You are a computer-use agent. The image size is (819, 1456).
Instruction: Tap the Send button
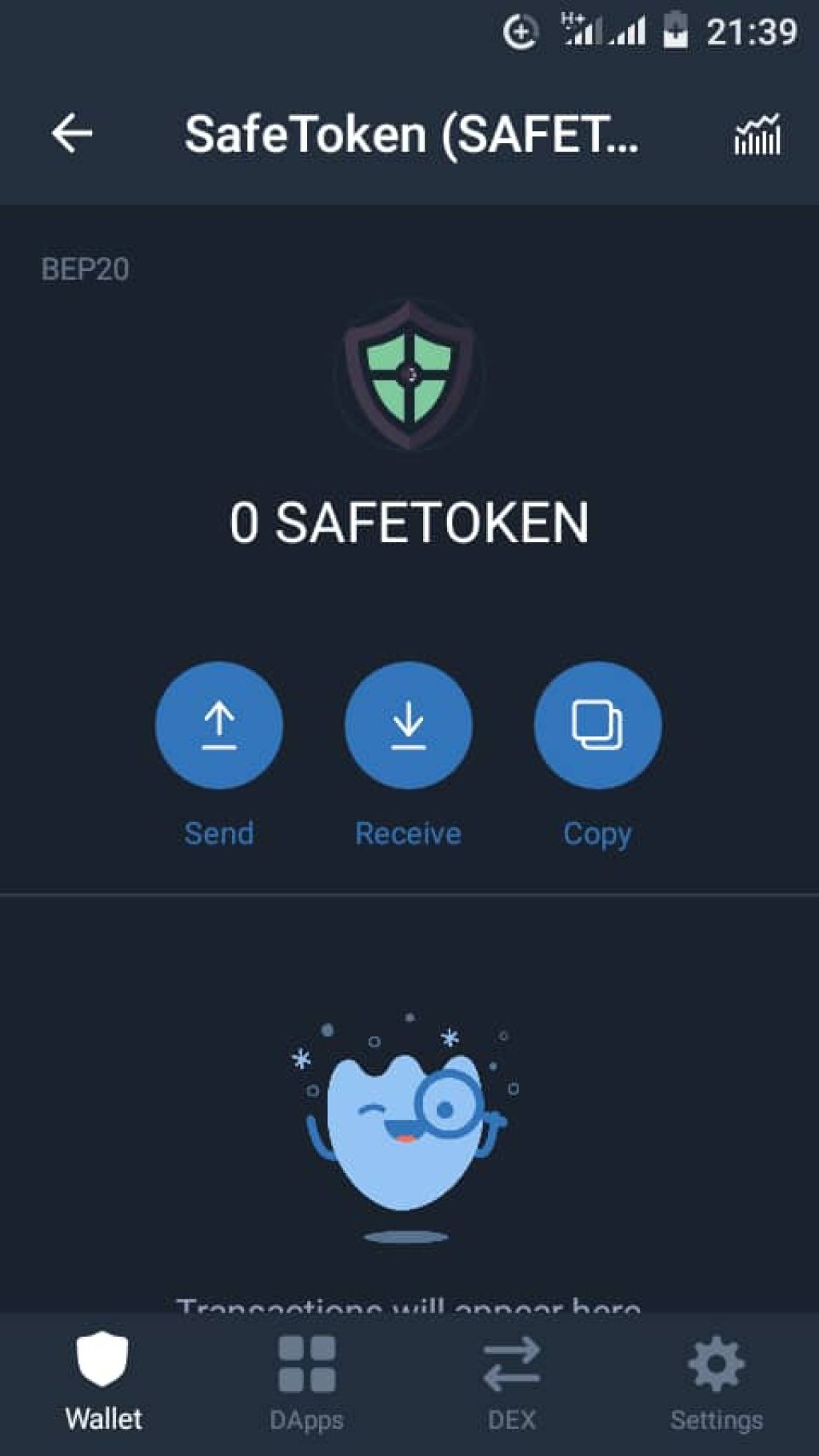tap(218, 725)
